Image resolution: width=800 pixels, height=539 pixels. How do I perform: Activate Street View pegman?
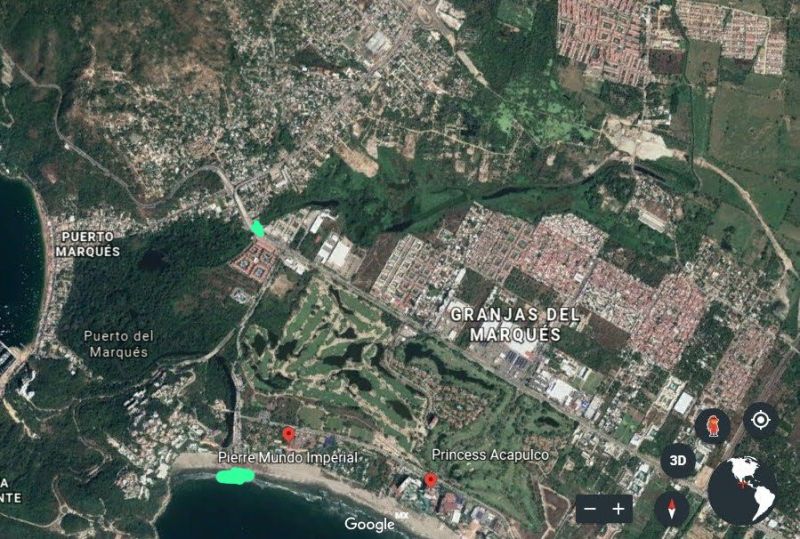point(713,424)
